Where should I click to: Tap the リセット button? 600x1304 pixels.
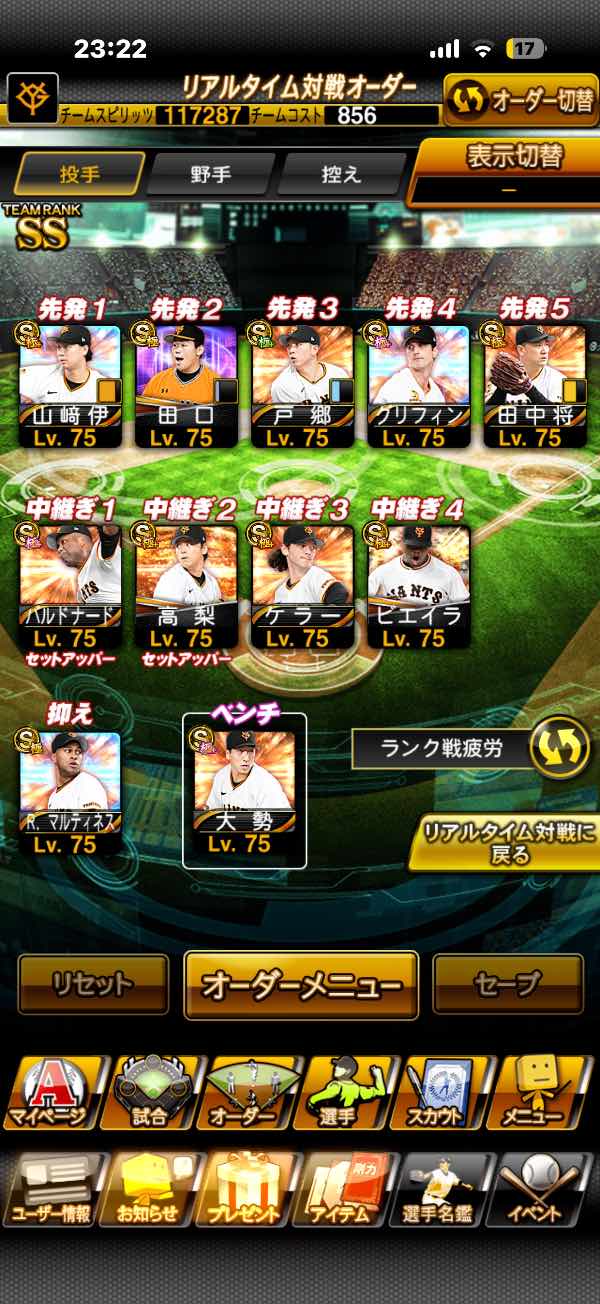[93, 984]
